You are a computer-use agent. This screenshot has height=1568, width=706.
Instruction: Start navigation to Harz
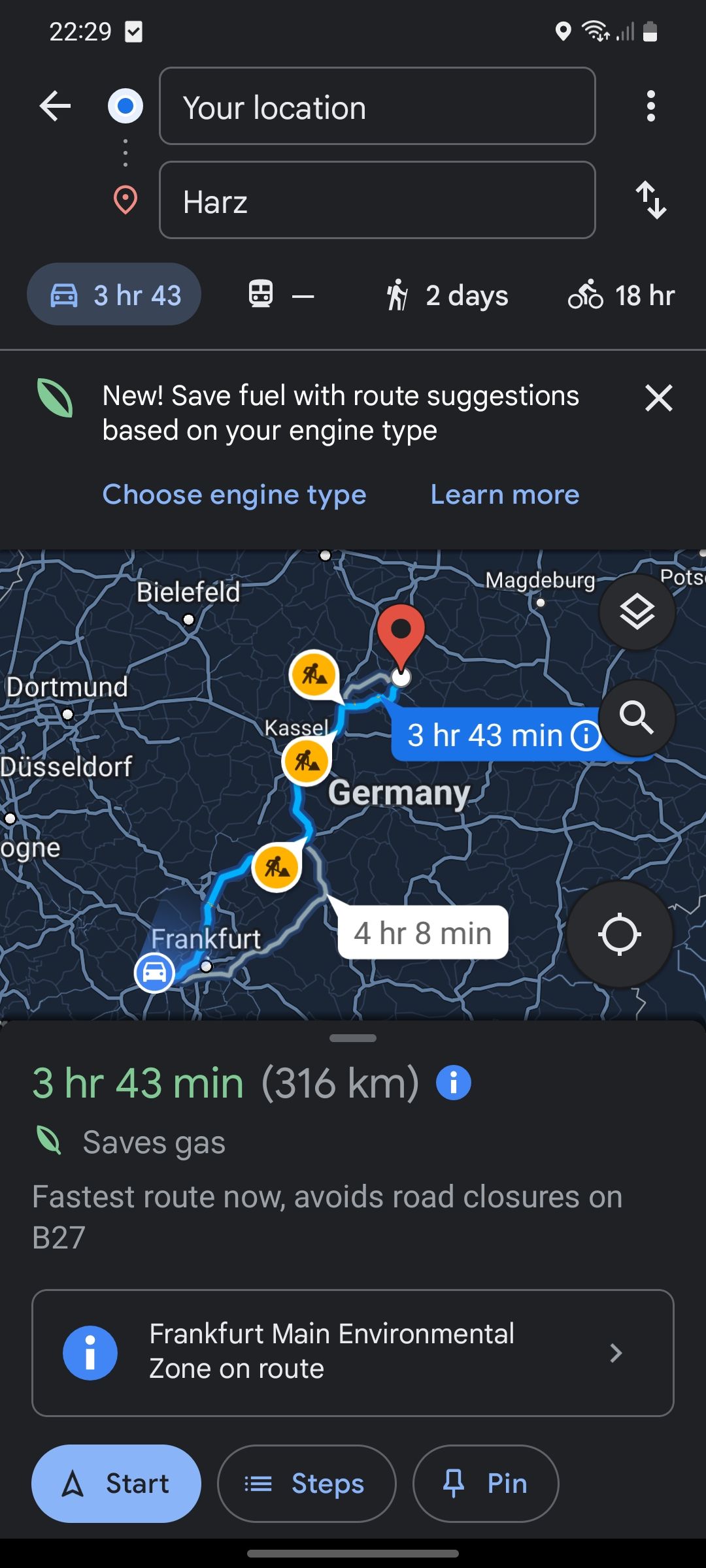point(116,1483)
